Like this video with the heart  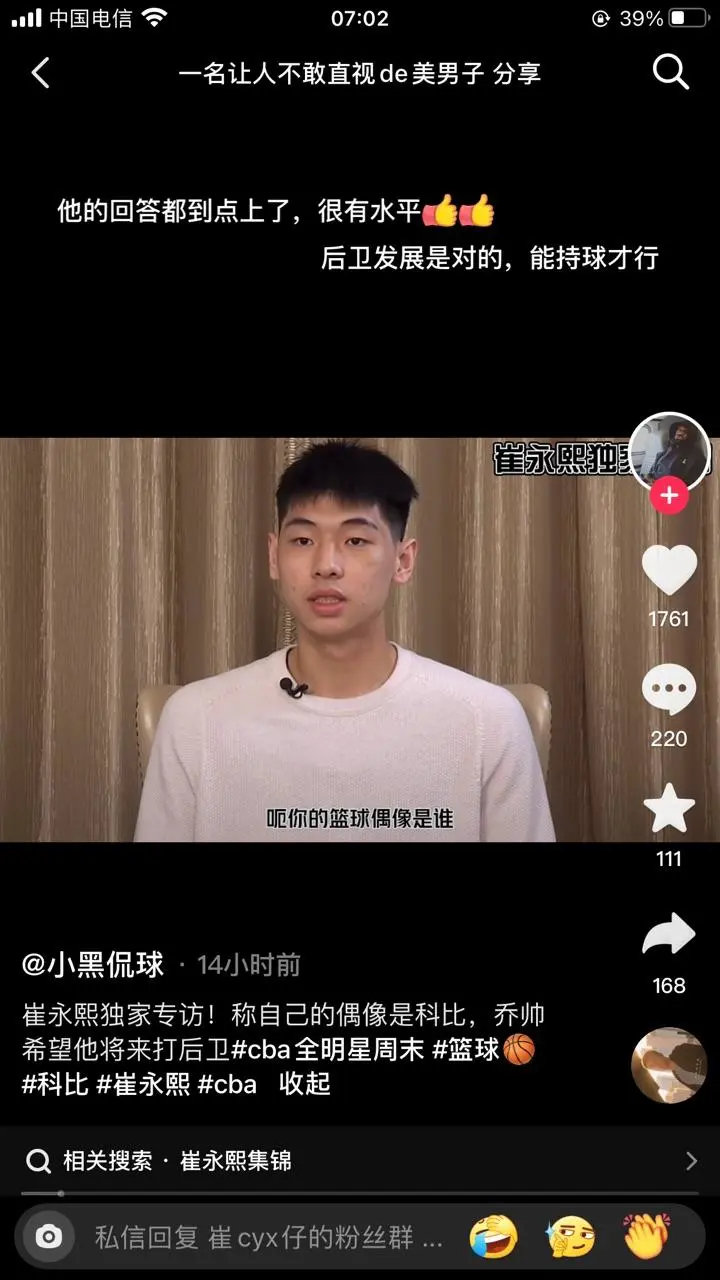[x=669, y=571]
